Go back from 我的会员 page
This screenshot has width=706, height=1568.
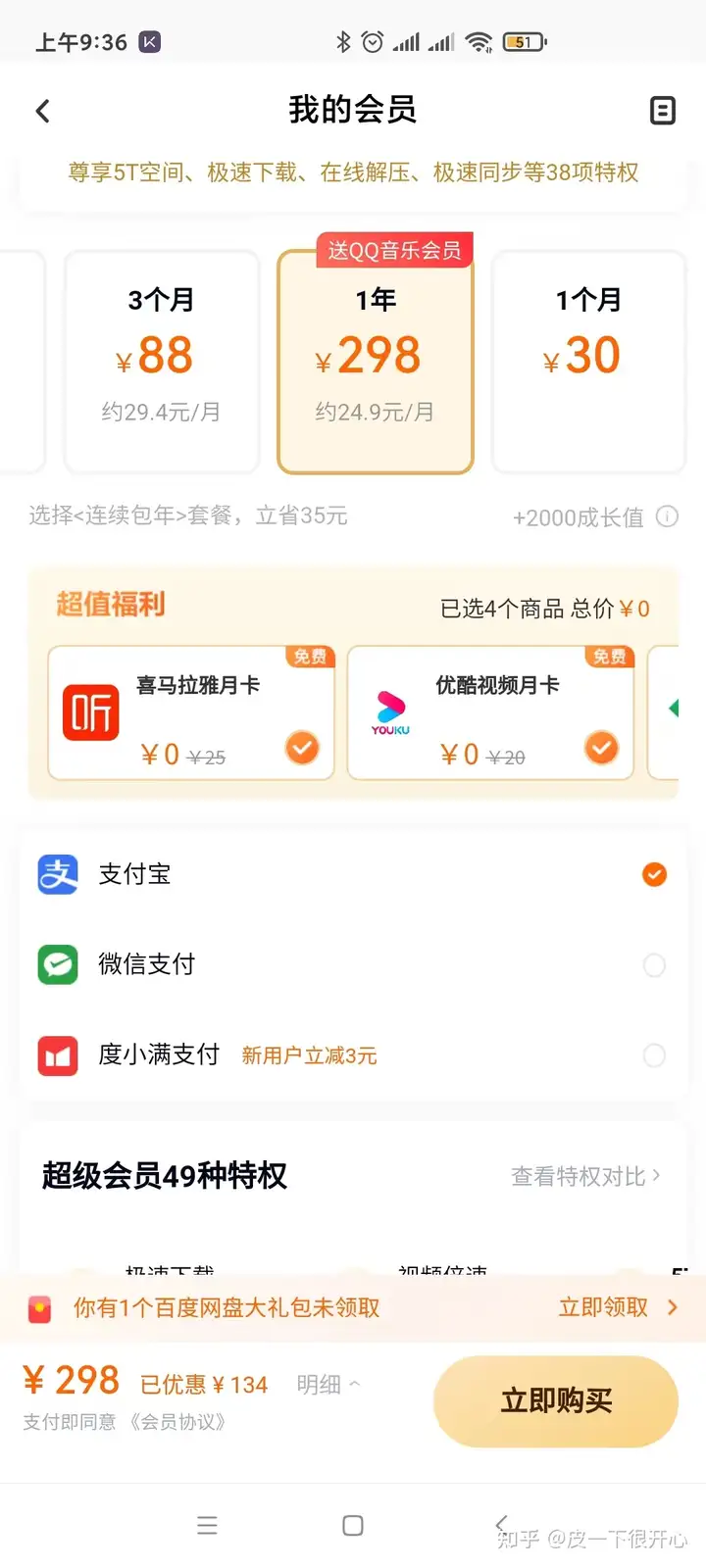43,111
